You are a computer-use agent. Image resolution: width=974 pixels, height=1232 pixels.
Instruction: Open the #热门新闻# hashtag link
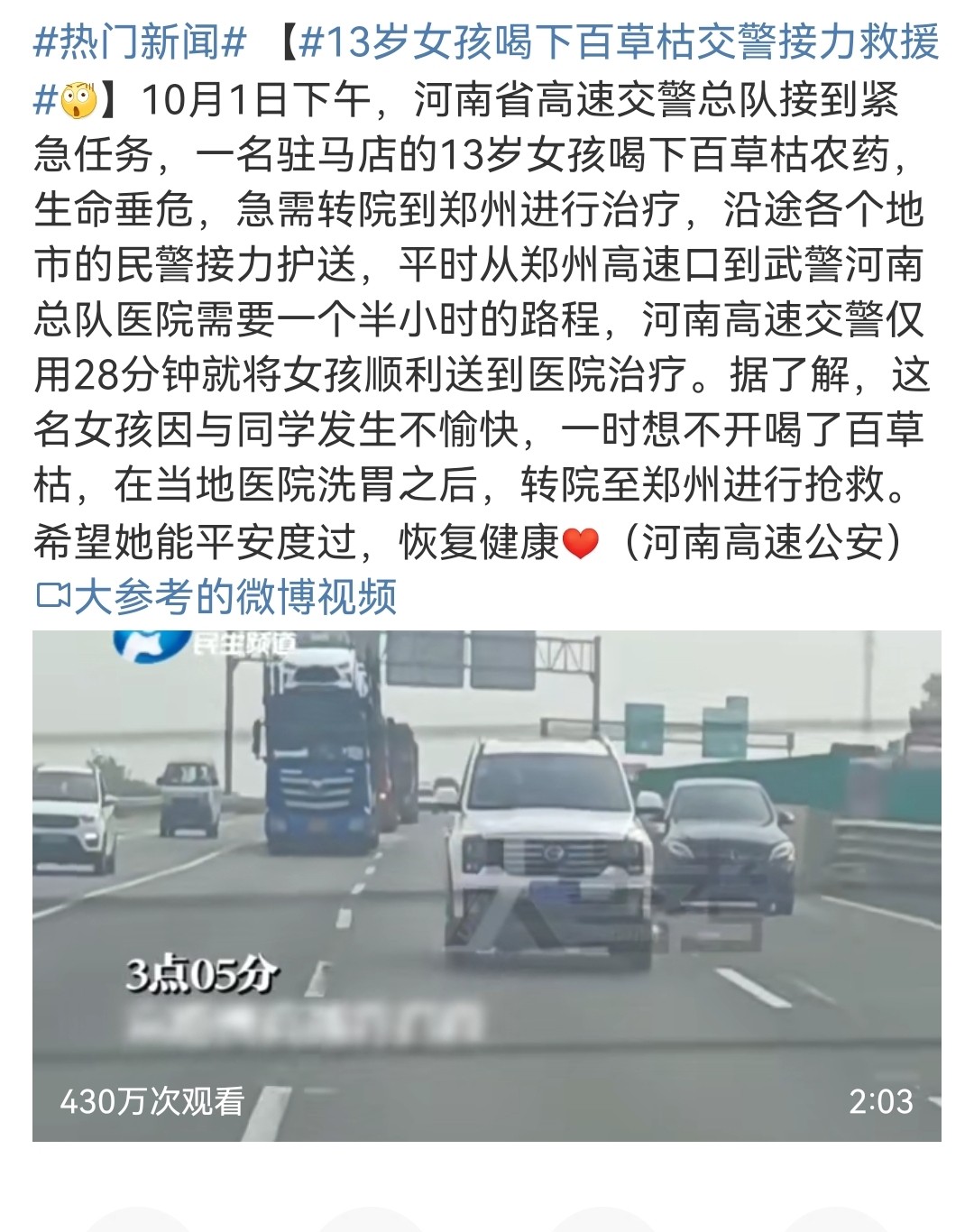140,42
